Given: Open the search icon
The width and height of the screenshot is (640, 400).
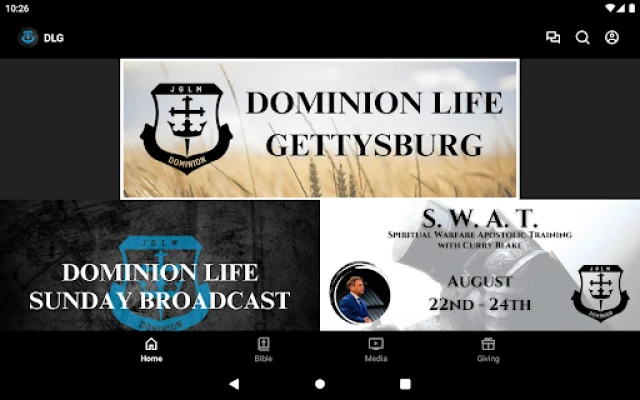Looking at the screenshot, I should point(582,38).
